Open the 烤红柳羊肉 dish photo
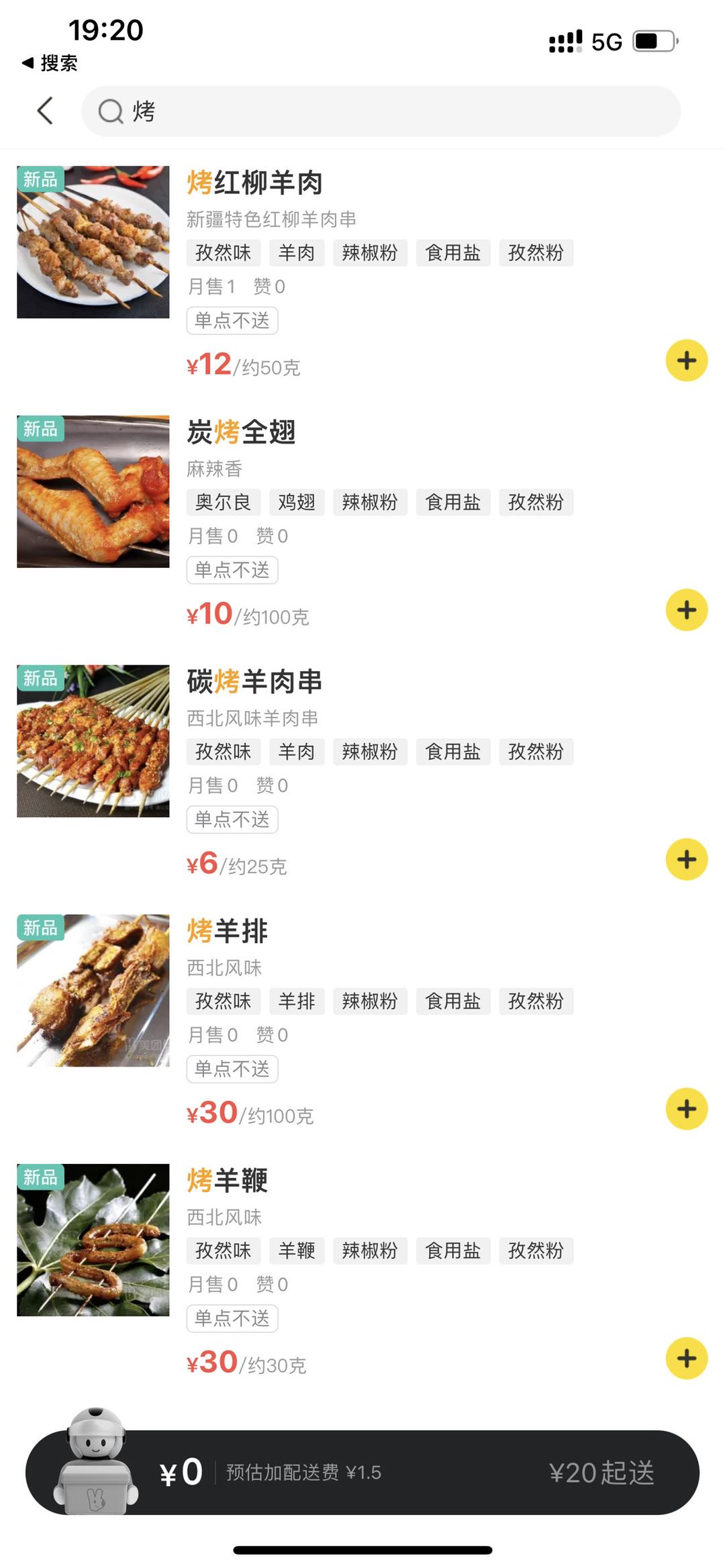 [93, 242]
